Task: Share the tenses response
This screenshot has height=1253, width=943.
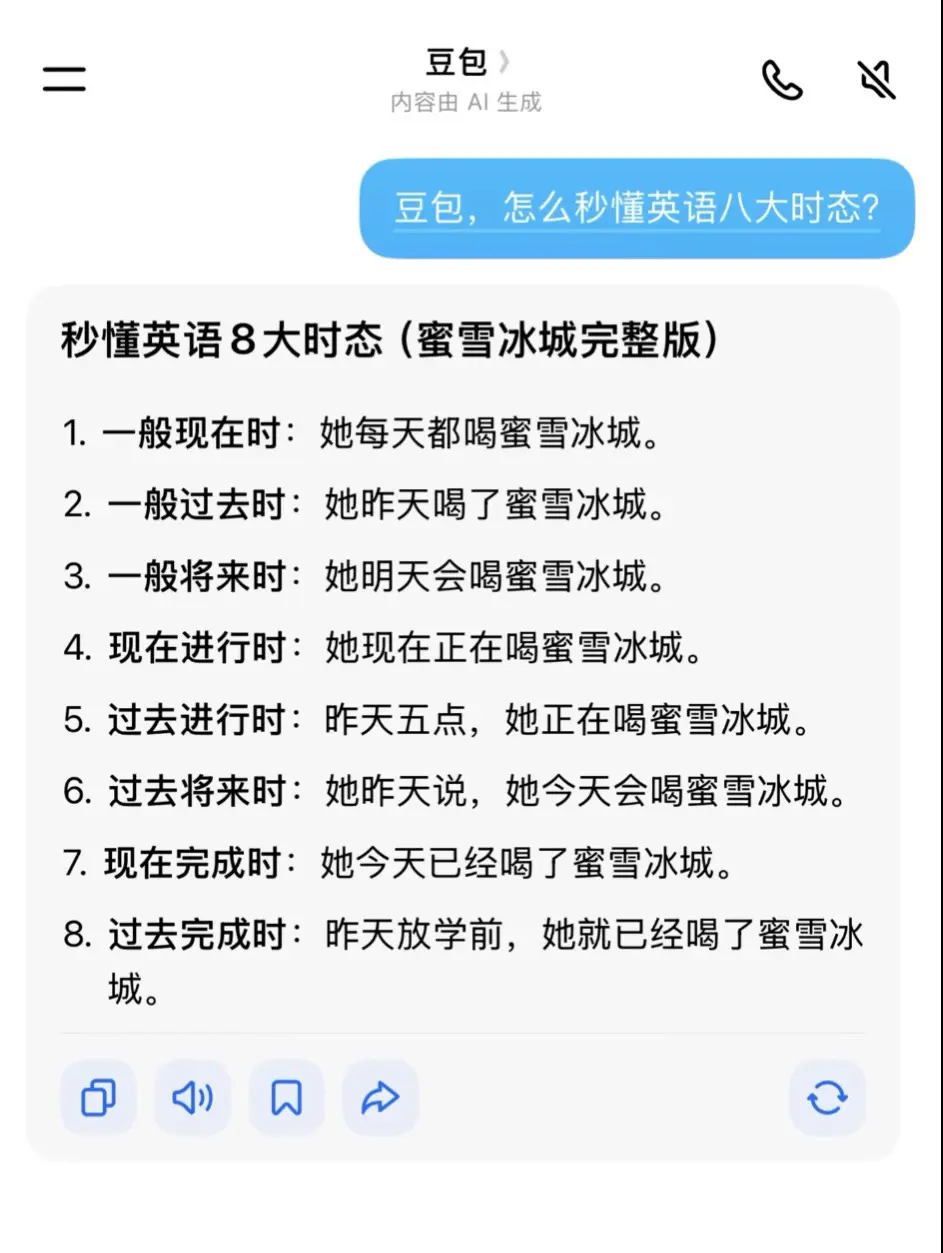Action: coord(380,1097)
